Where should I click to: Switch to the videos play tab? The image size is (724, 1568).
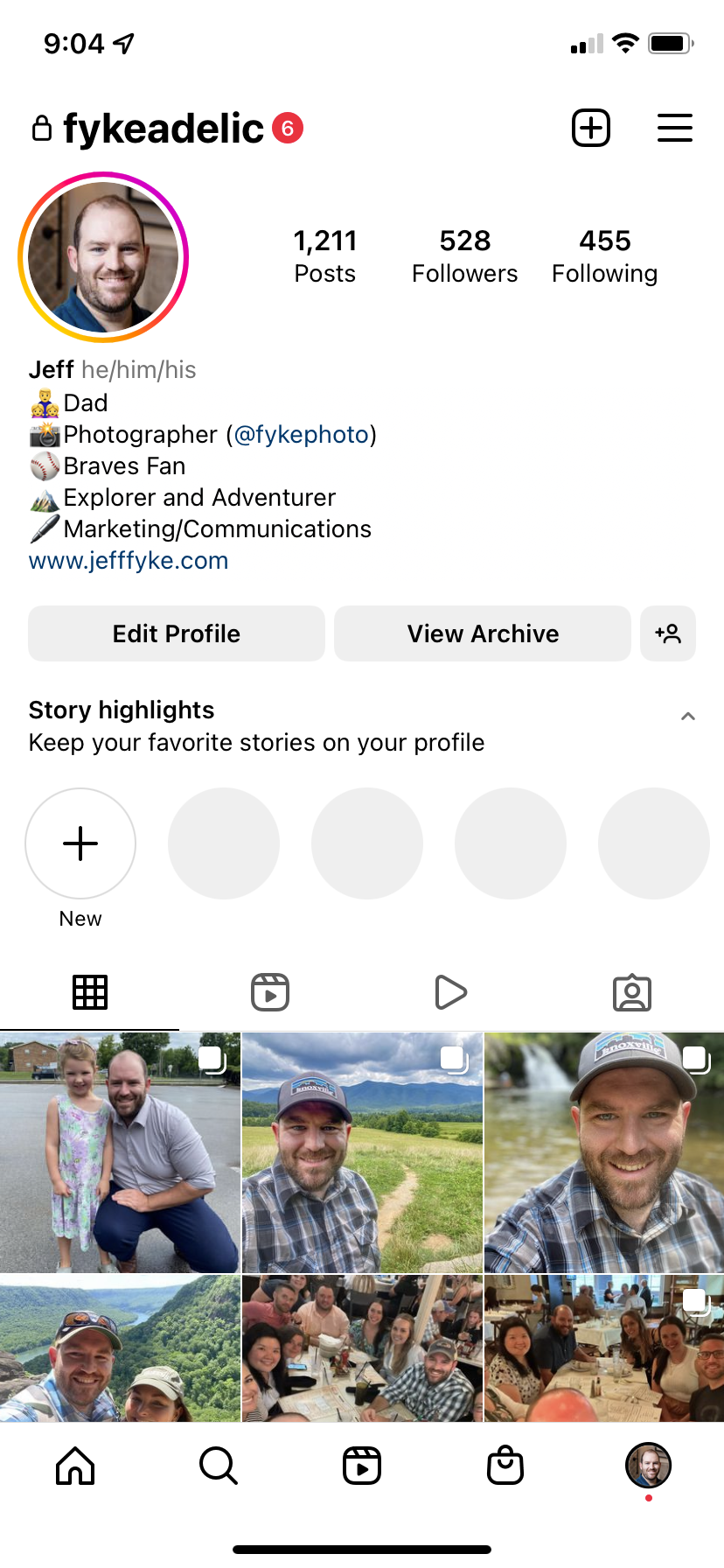pos(450,992)
